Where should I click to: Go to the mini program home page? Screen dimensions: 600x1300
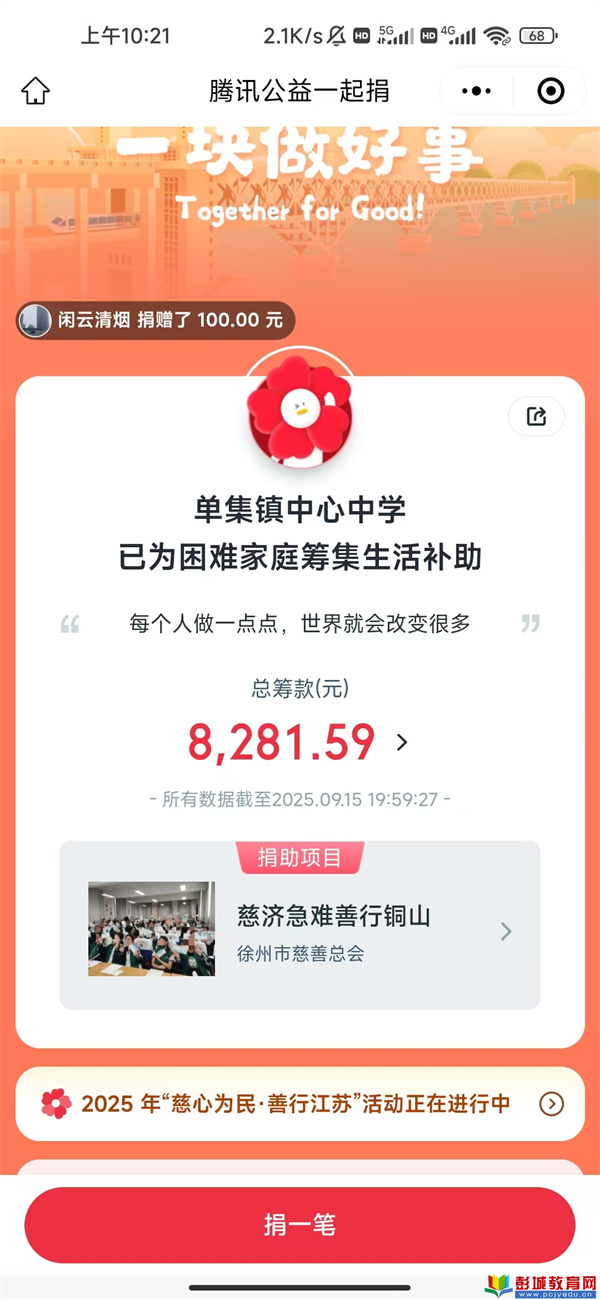tap(35, 91)
